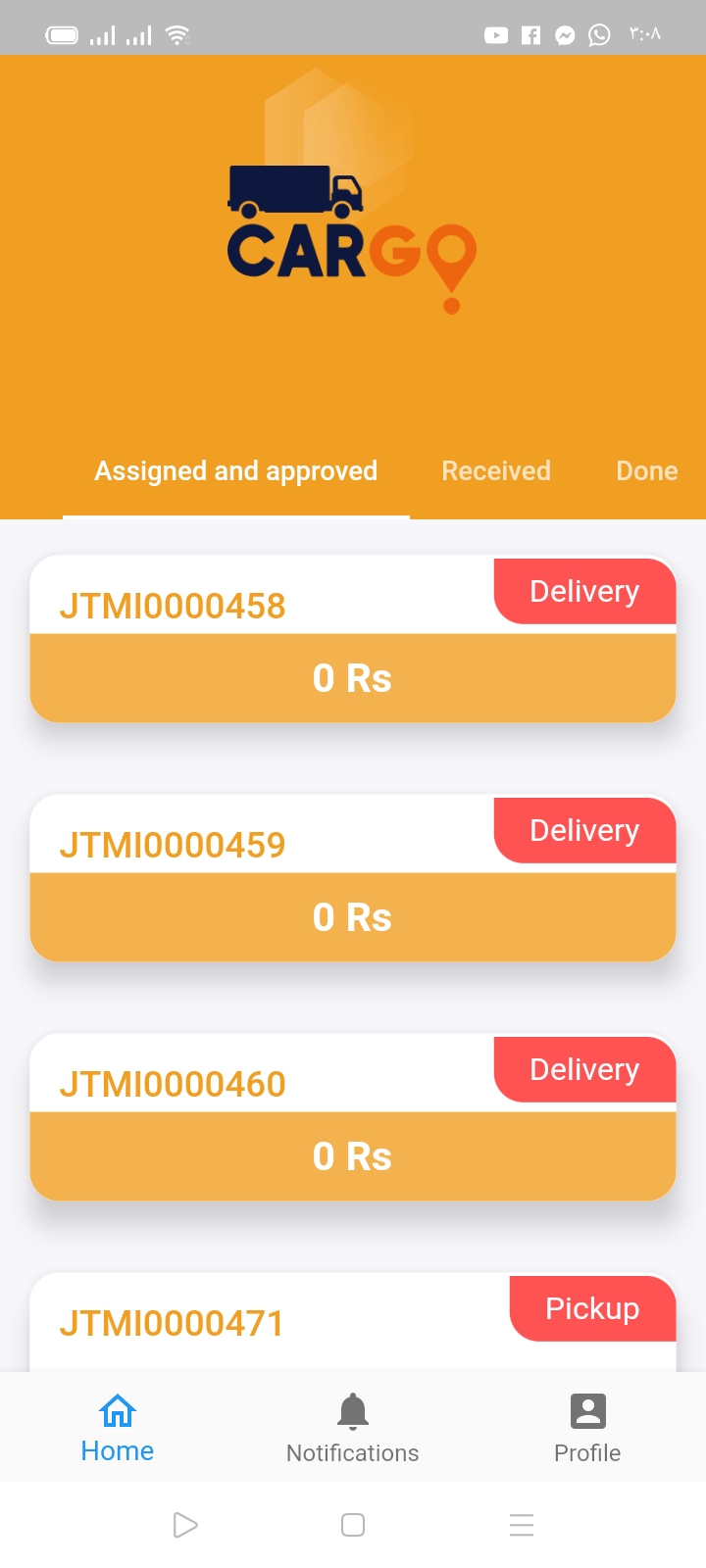
Task: Tap the Wi-Fi indicator icon
Action: tap(175, 32)
